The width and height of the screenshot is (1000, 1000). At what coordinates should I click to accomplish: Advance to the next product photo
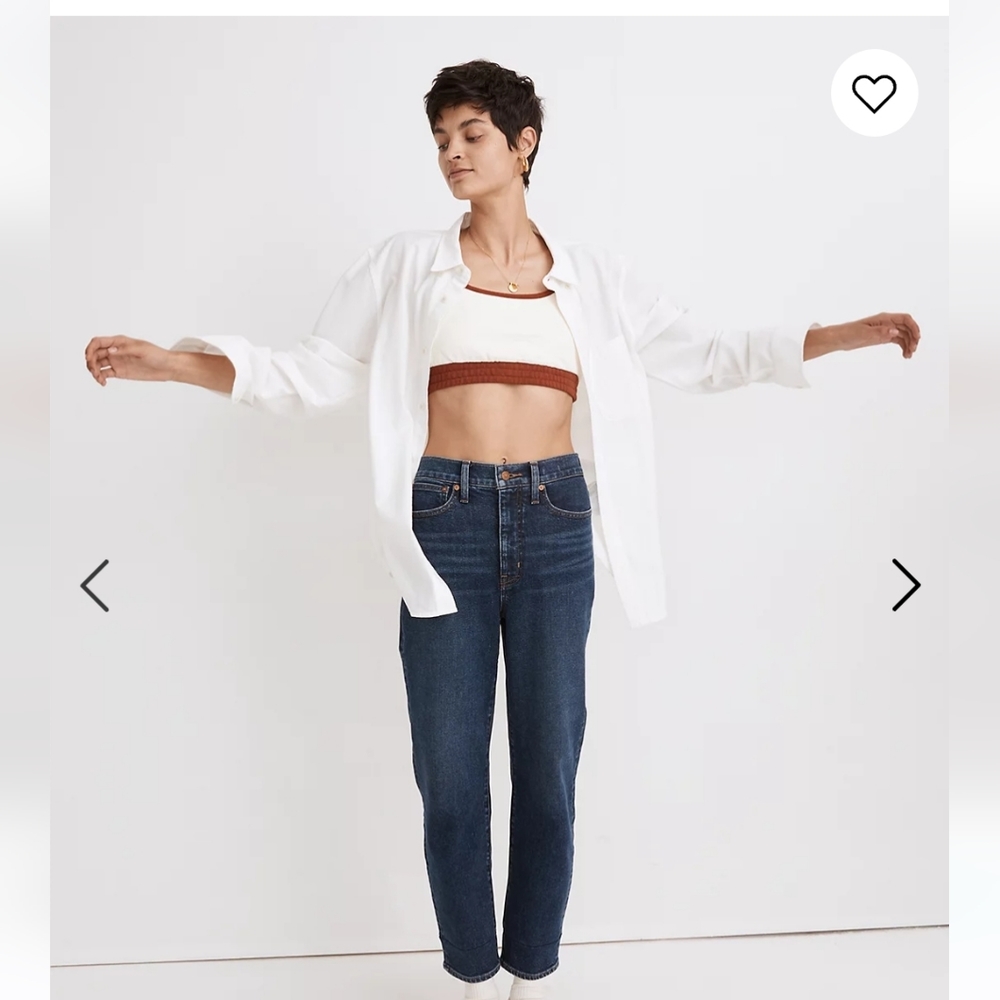905,585
